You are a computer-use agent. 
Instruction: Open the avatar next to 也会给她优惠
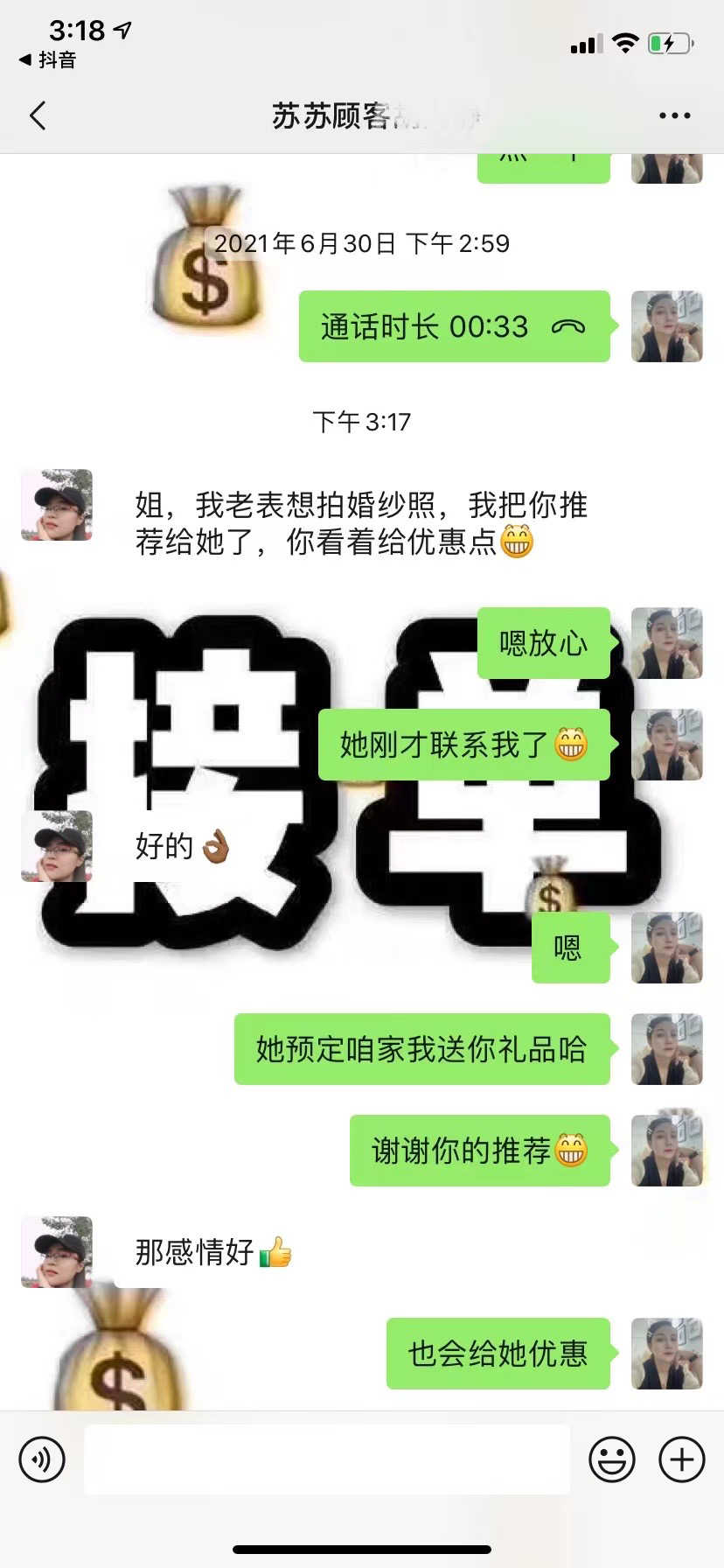(667, 1354)
